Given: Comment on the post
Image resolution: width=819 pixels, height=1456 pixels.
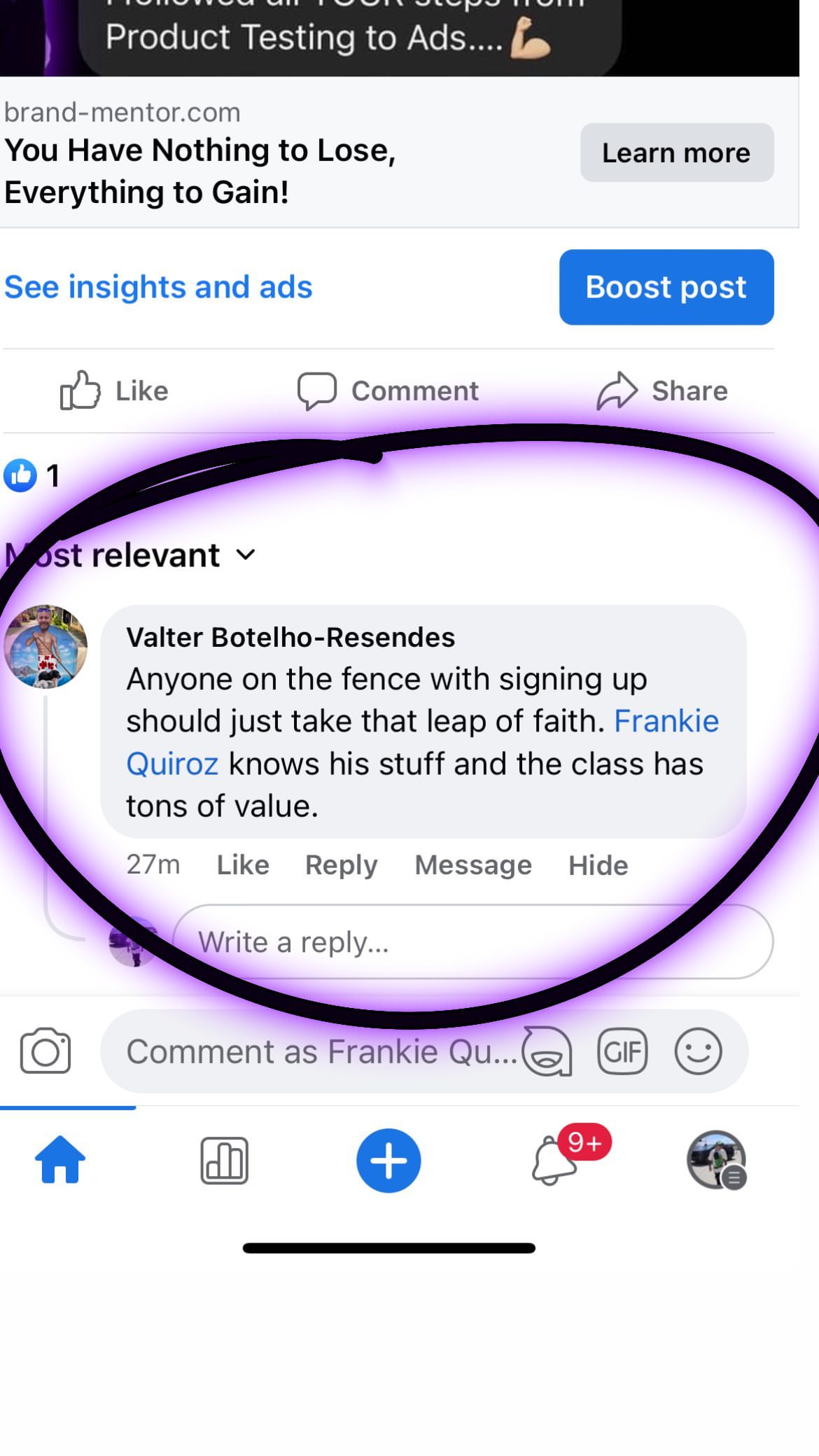Looking at the screenshot, I should pos(388,391).
